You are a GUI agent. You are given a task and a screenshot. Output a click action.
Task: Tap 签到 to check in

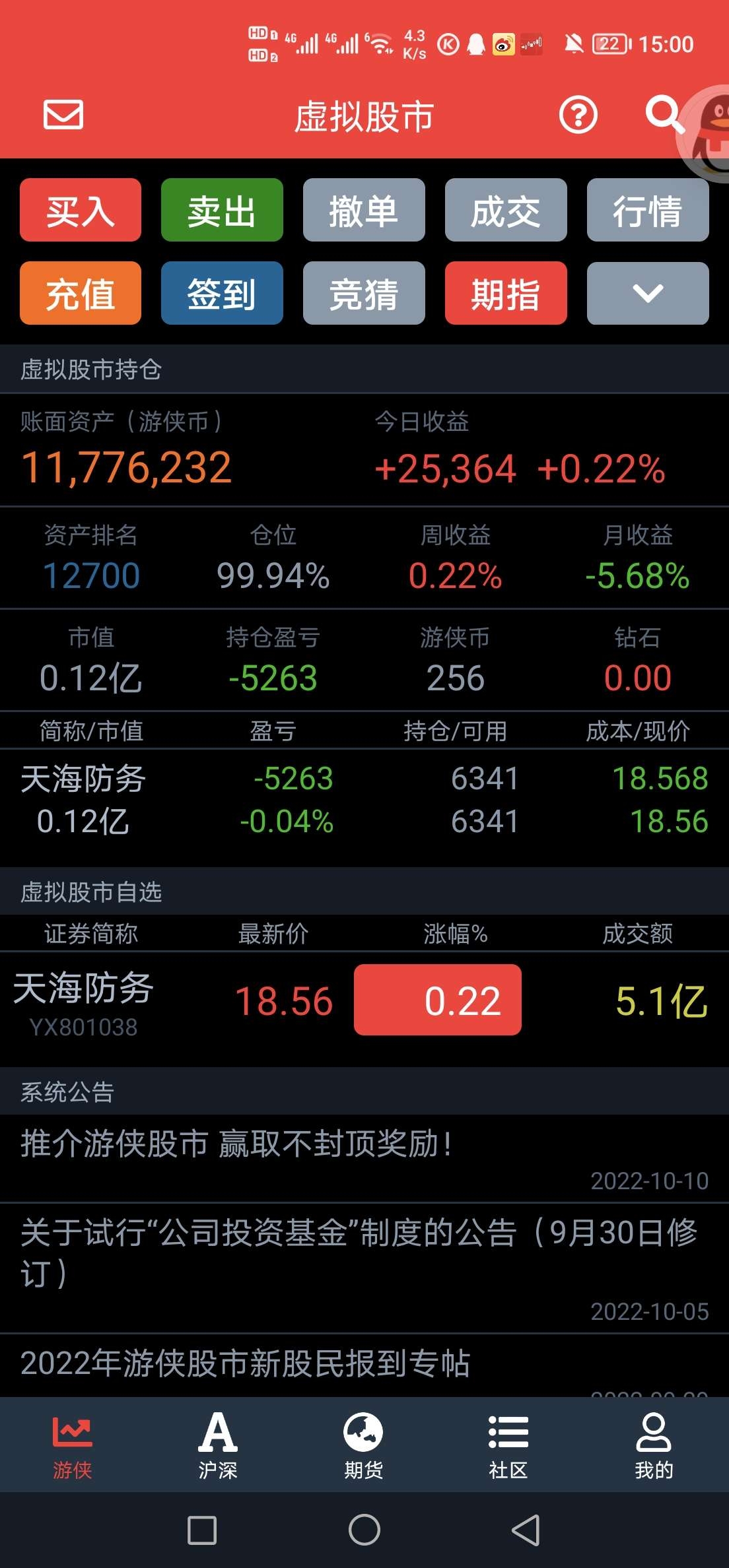(x=222, y=293)
